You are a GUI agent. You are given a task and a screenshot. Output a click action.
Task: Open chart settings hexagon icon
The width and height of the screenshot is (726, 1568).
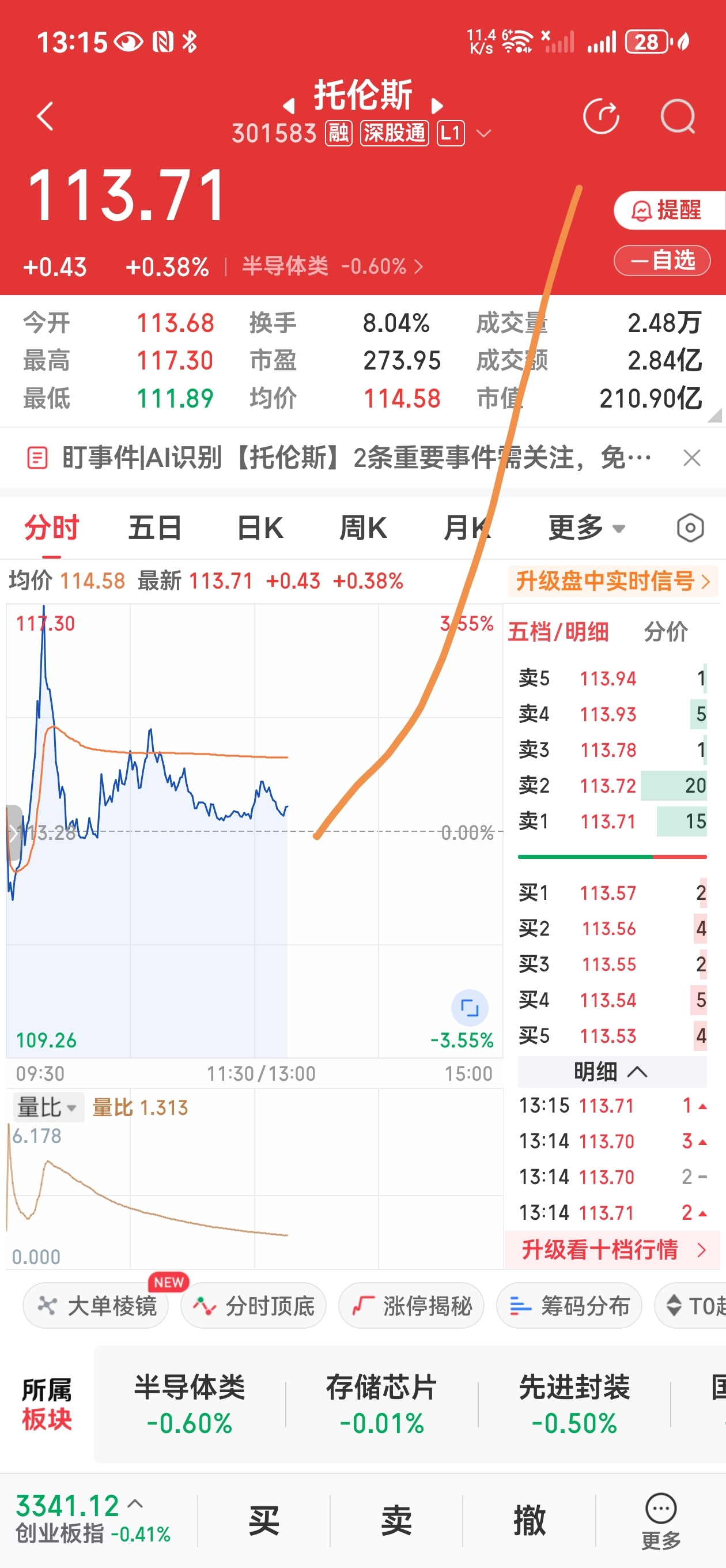coord(690,527)
